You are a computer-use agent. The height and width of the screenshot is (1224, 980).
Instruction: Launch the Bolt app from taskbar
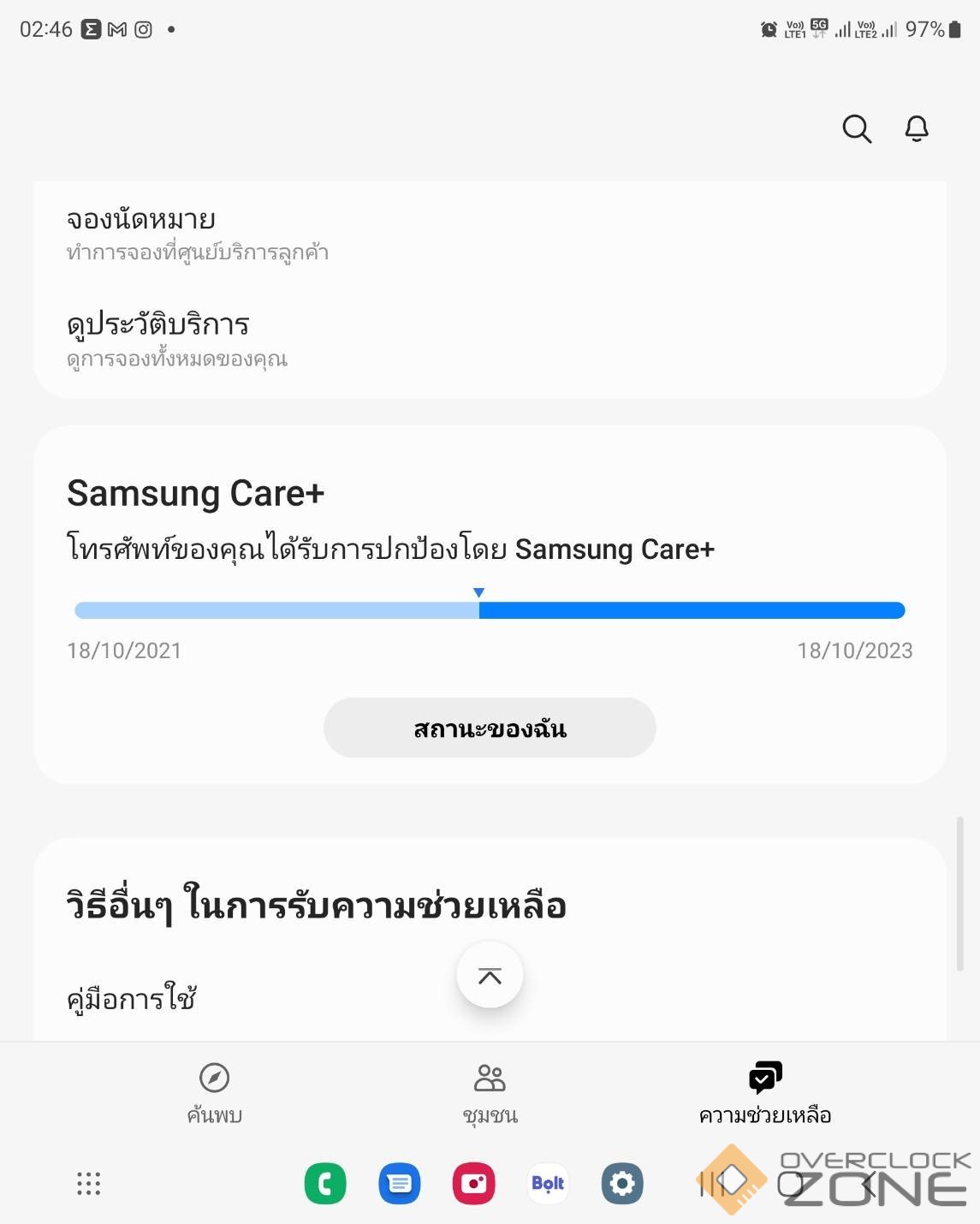point(548,1184)
